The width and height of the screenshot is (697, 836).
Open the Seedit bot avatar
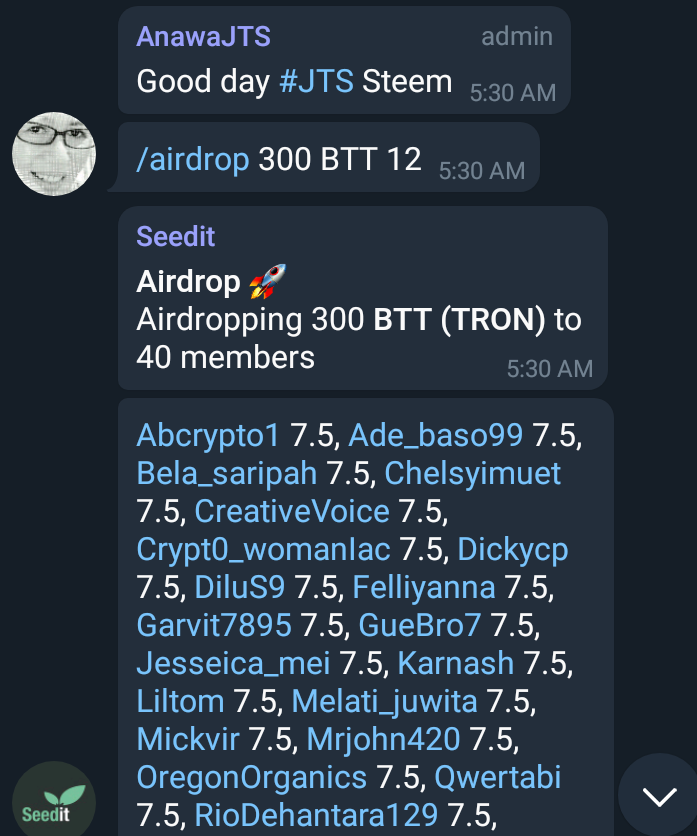coord(54,802)
